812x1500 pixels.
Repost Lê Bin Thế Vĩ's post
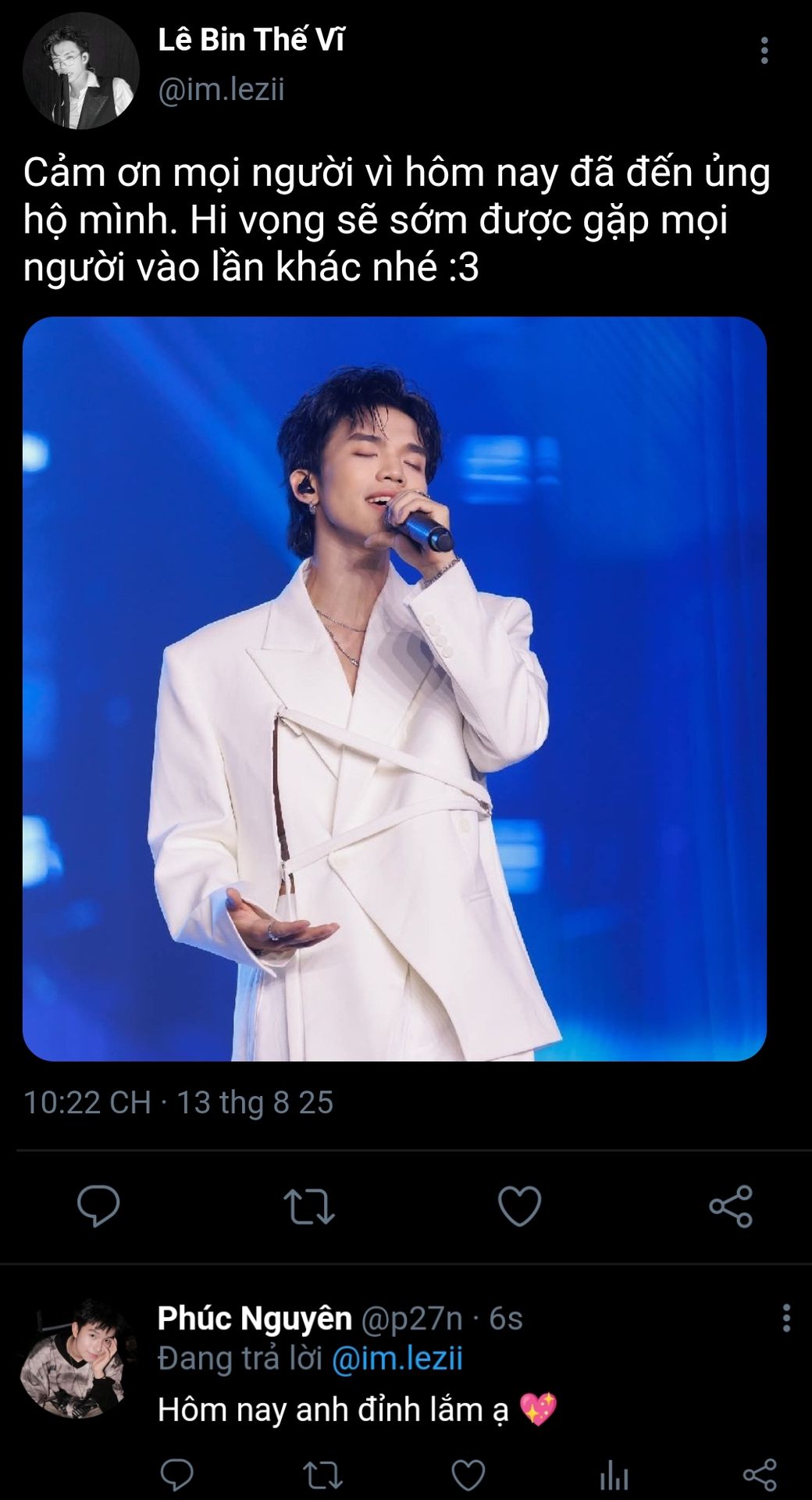309,1205
